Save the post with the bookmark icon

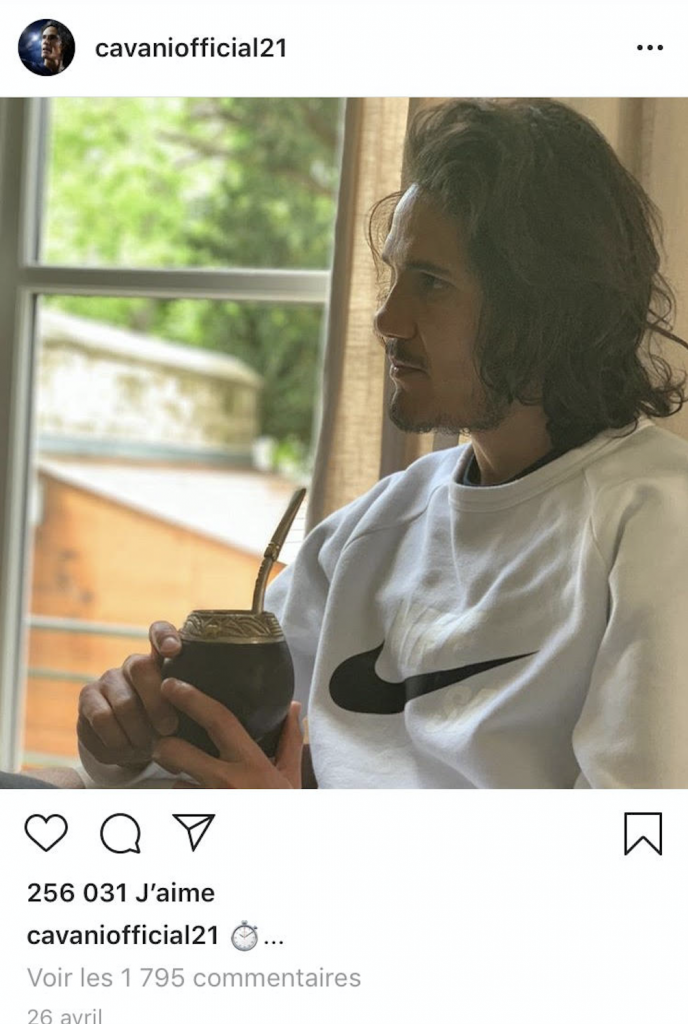tap(642, 833)
